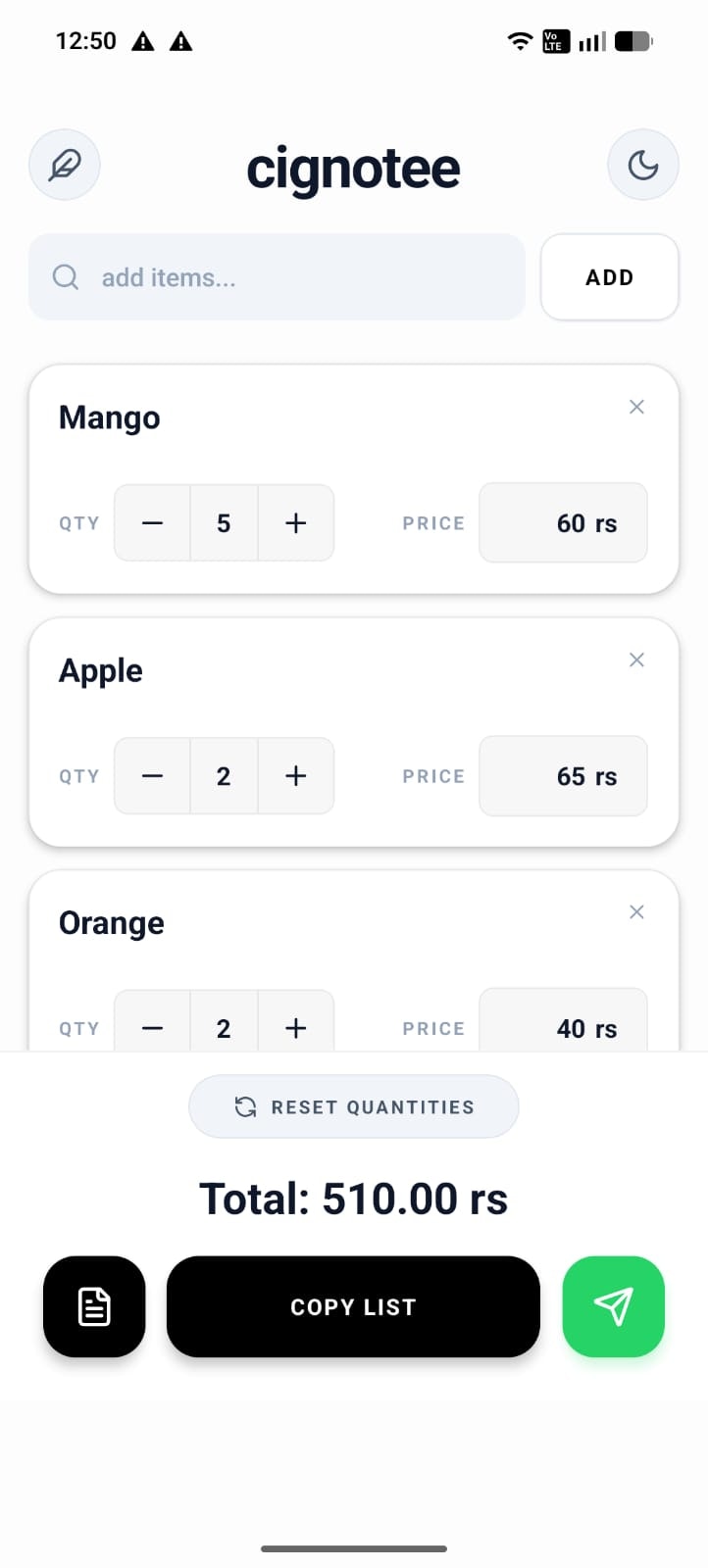The image size is (708, 1568).
Task: Tap the ADD button beside the search bar
Action: (x=609, y=277)
